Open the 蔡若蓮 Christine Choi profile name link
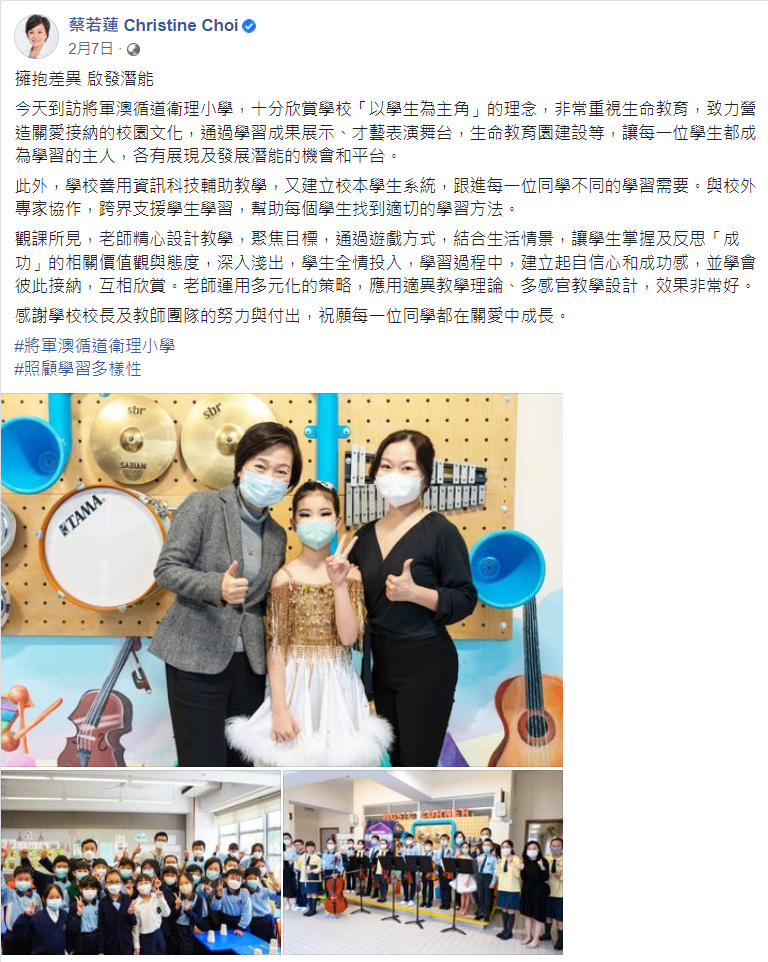This screenshot has height=962, width=768. 154,26
